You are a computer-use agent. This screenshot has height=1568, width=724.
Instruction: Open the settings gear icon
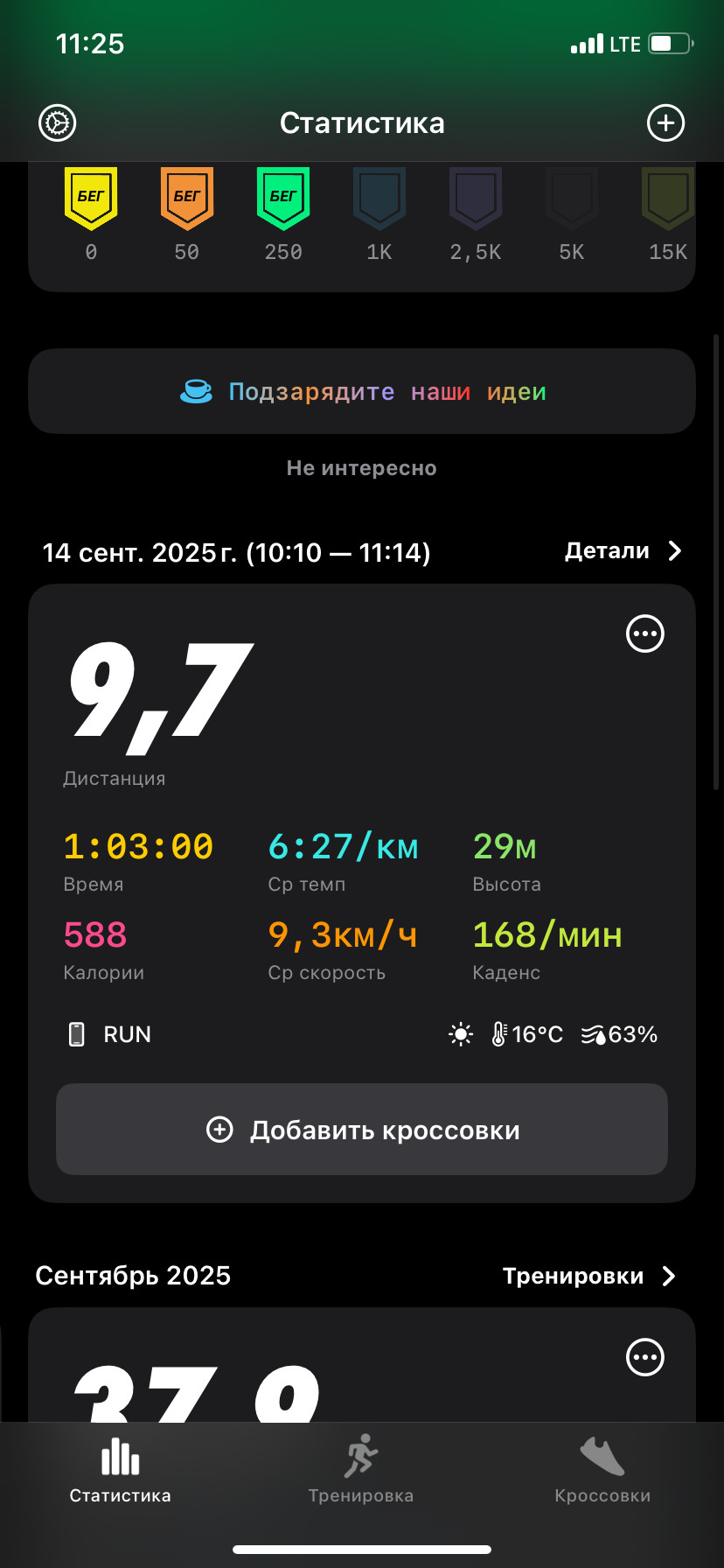tap(58, 123)
